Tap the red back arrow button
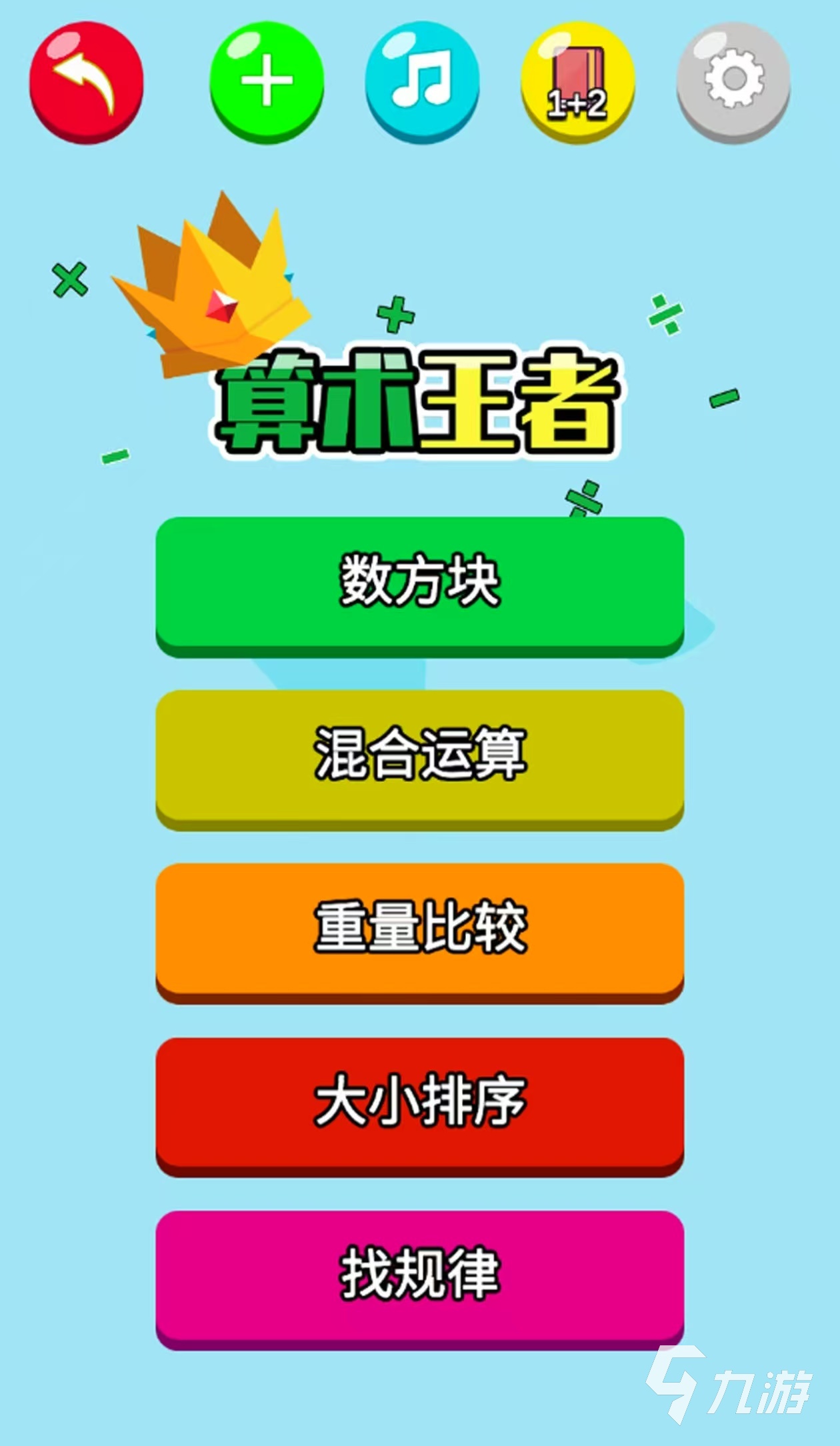Screen dimensions: 840x1446 [87, 82]
